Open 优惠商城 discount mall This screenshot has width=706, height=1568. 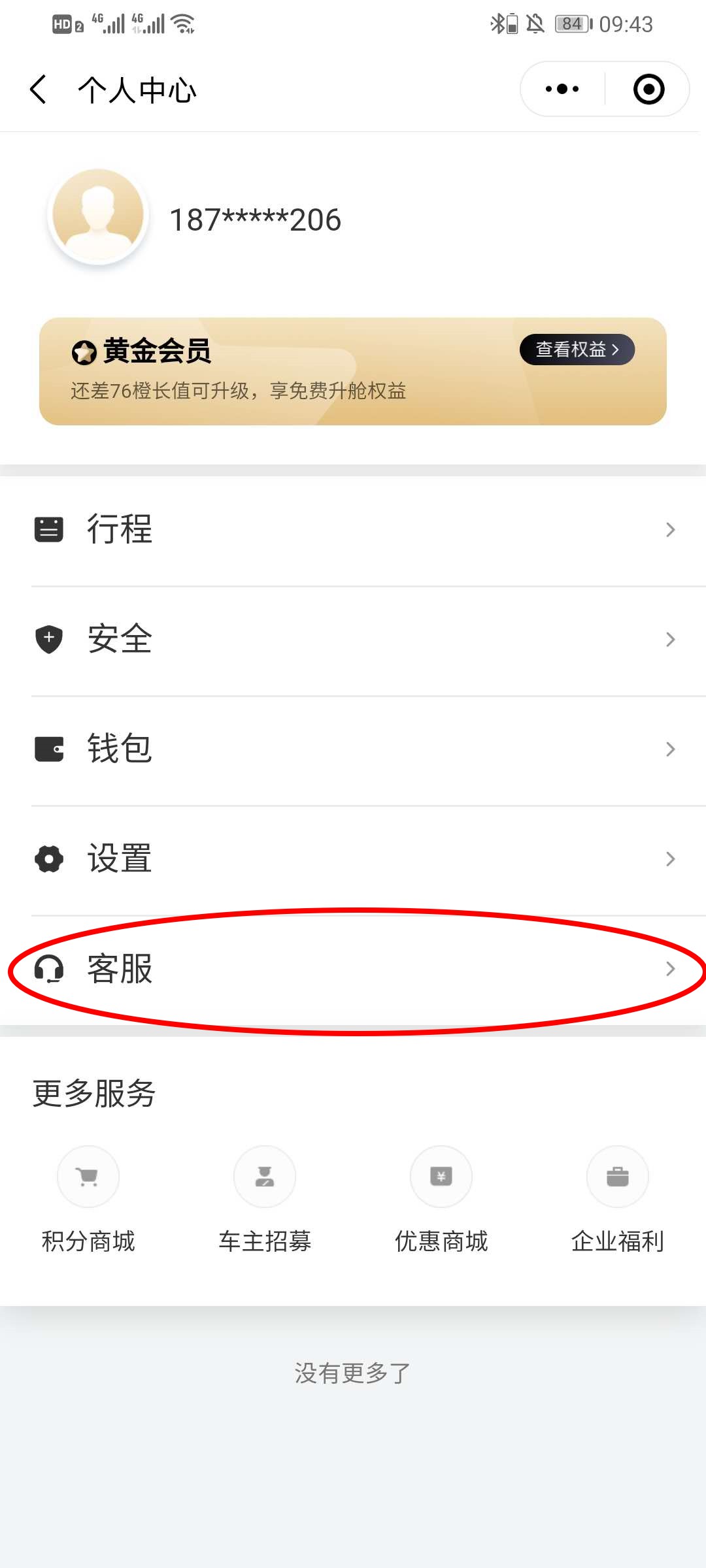click(x=441, y=1199)
